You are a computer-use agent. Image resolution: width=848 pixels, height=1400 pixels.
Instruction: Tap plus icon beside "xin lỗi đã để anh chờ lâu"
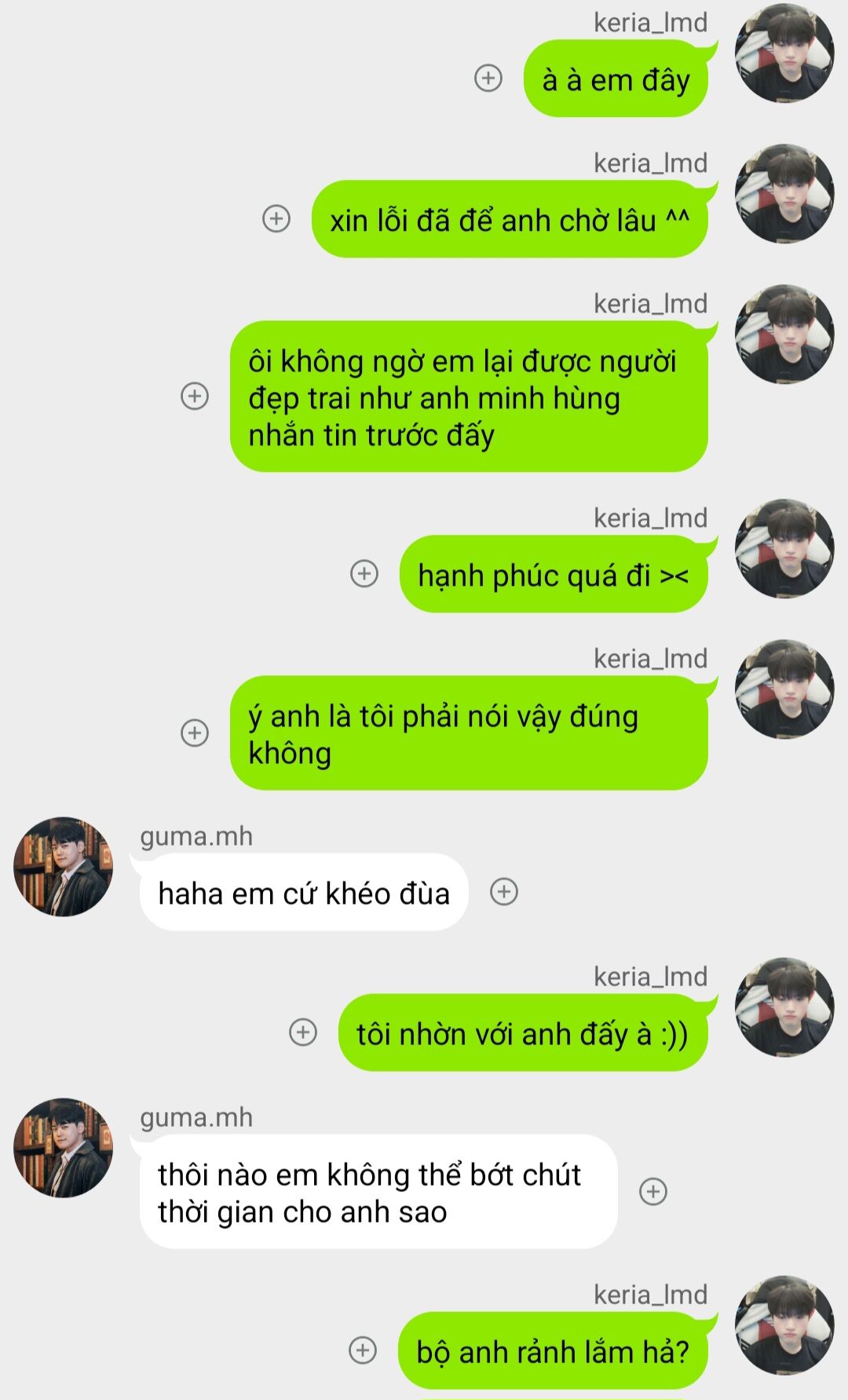(276, 218)
